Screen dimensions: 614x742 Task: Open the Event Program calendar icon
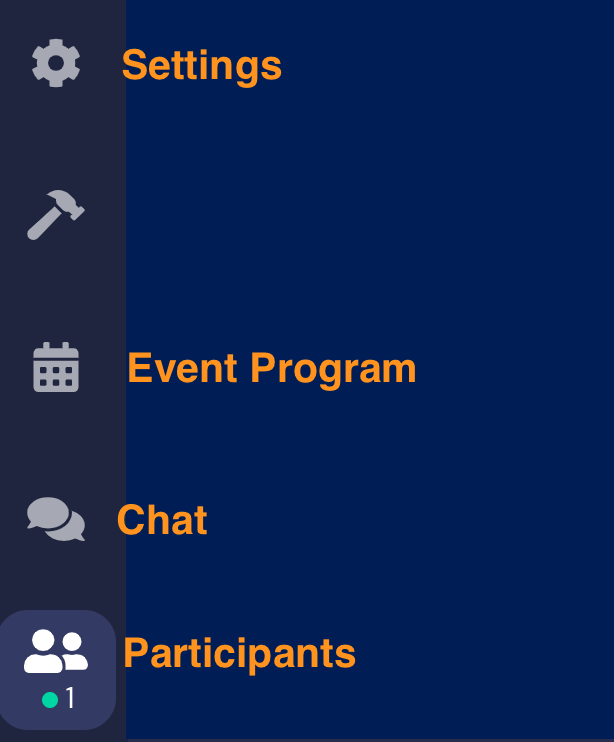click(x=56, y=368)
